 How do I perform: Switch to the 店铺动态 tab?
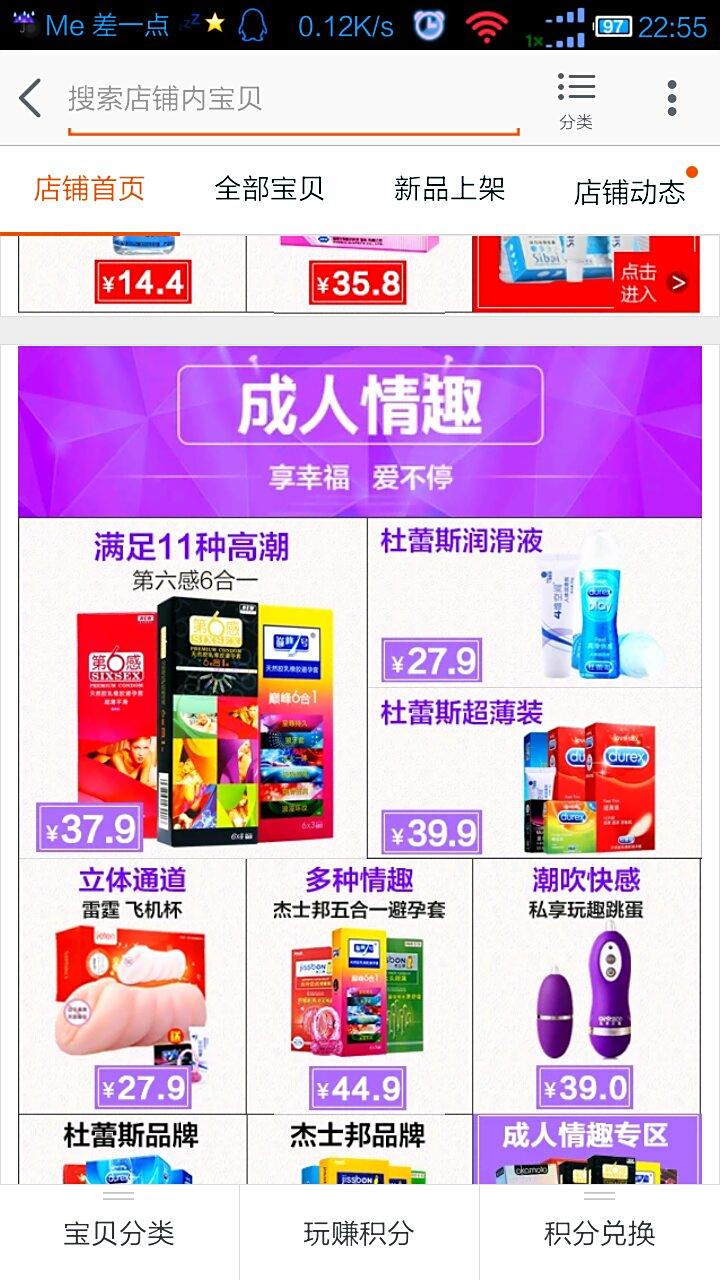click(x=629, y=191)
